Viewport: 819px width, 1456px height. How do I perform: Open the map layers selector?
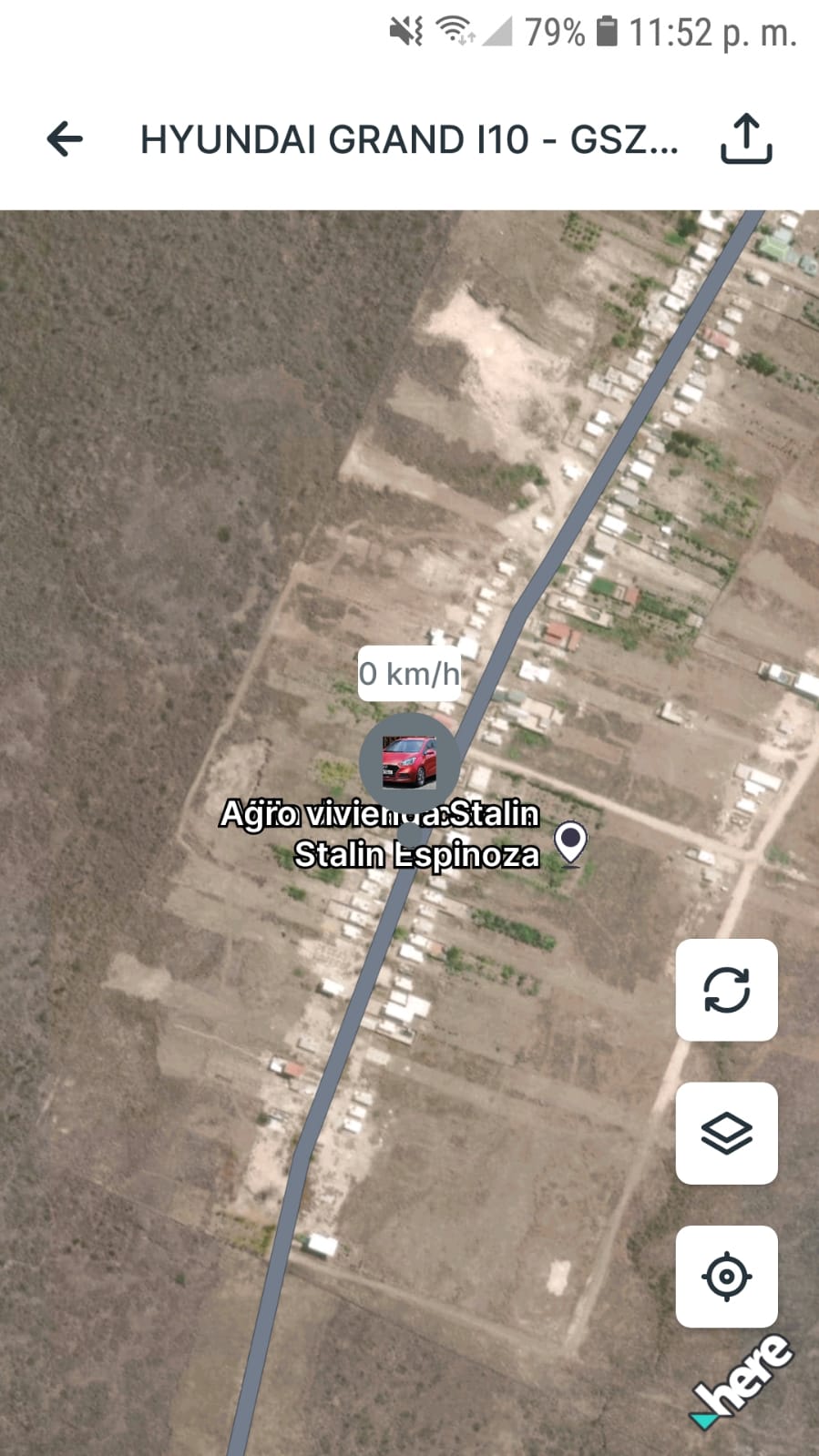(x=726, y=1133)
